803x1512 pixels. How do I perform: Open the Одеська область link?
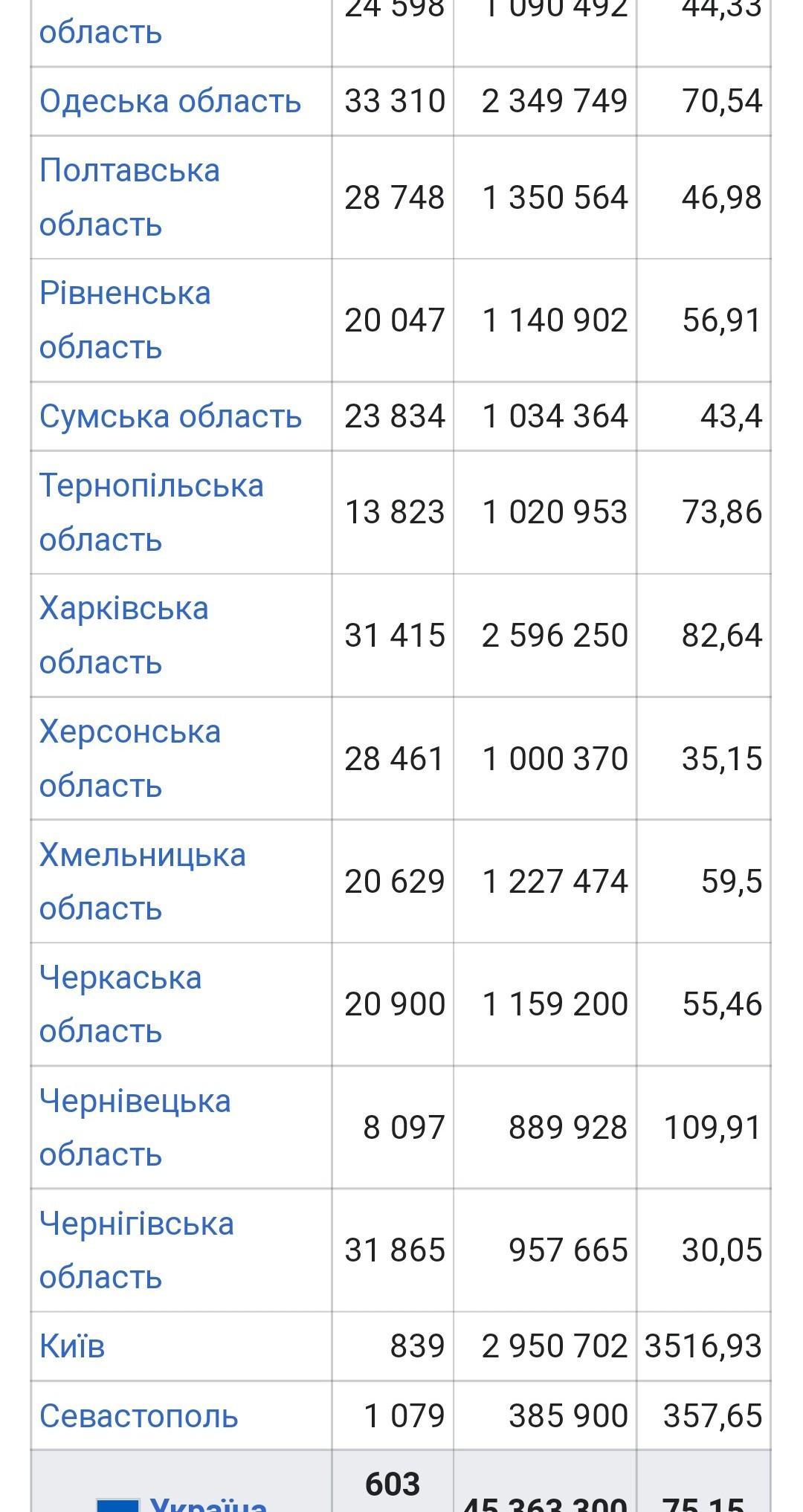point(170,101)
